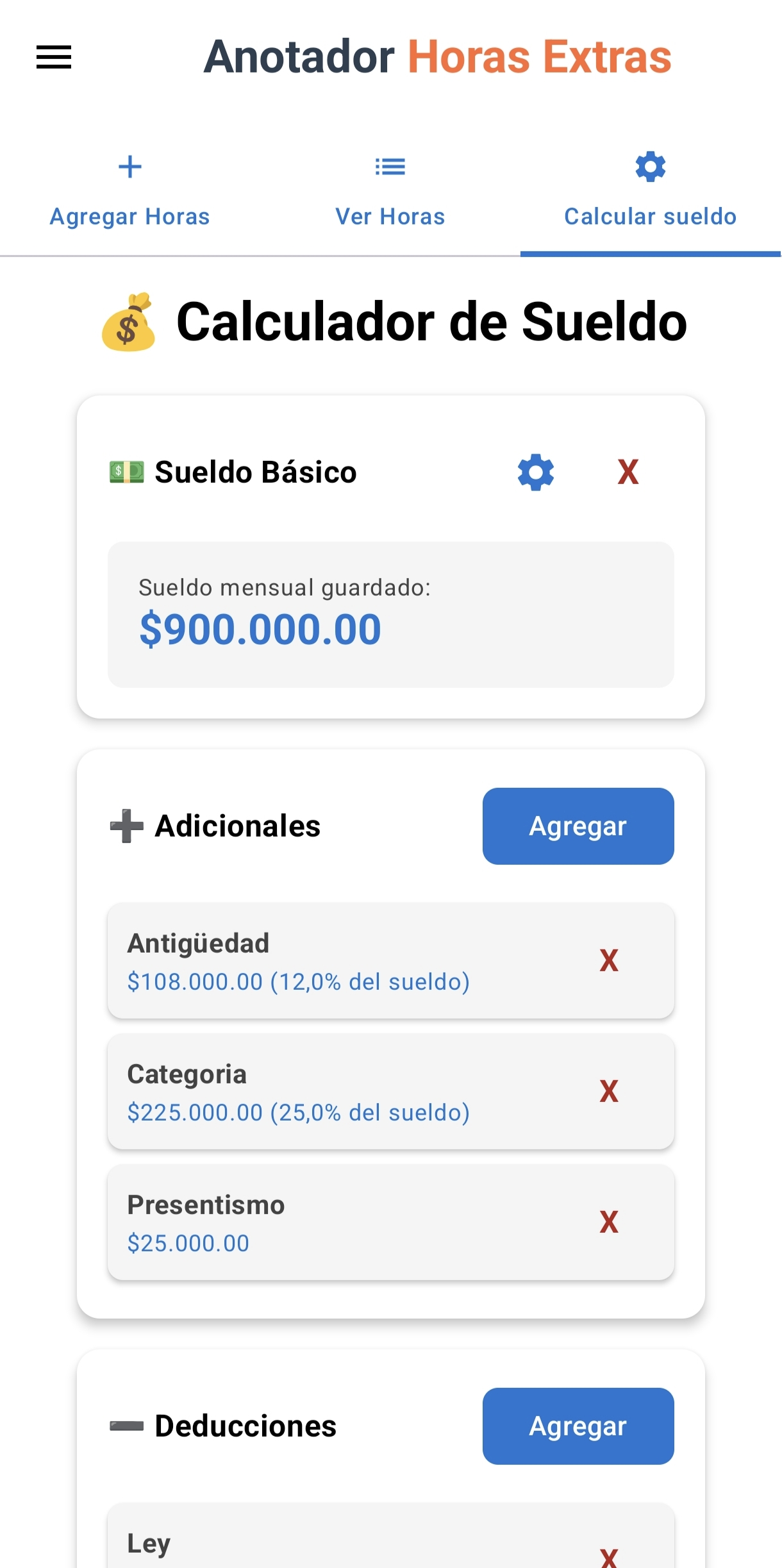
Task: Click the plus icon above Agregar Horas
Action: tap(130, 166)
